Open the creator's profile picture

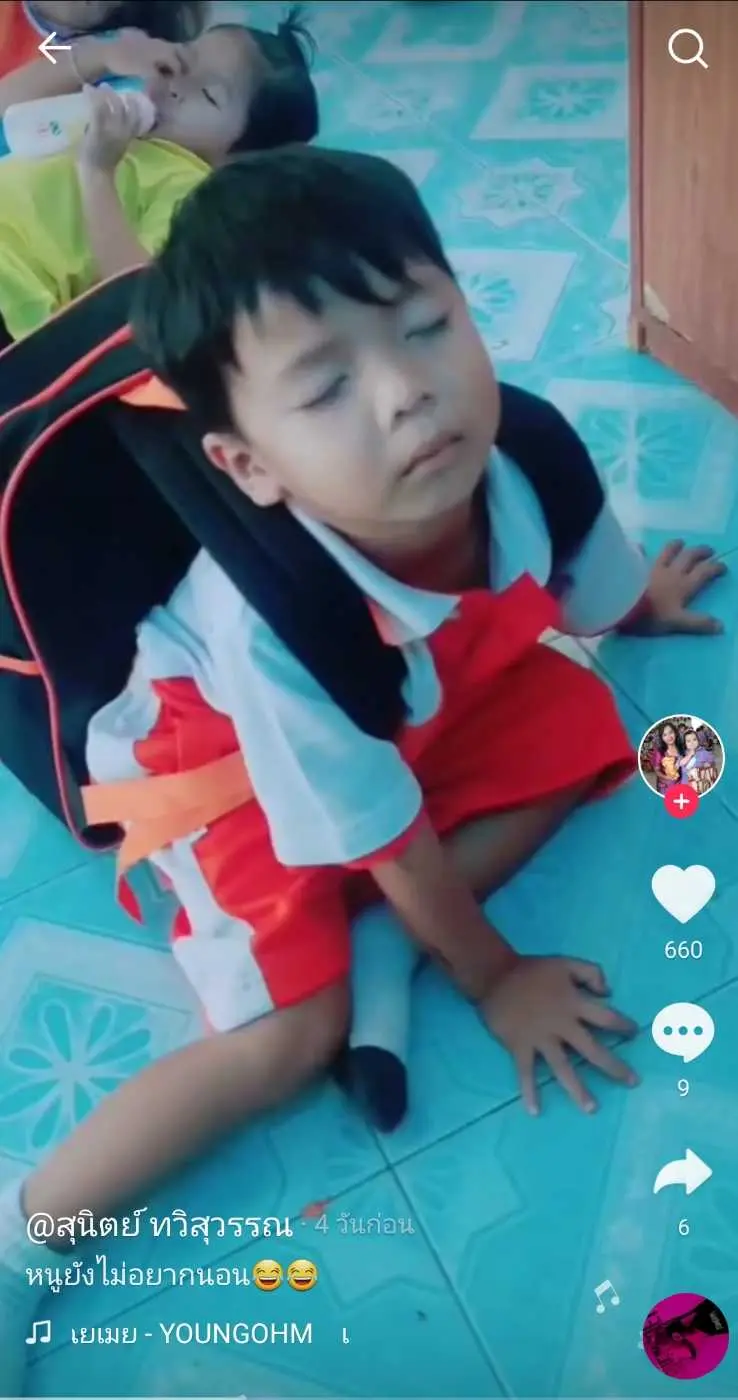click(x=681, y=755)
